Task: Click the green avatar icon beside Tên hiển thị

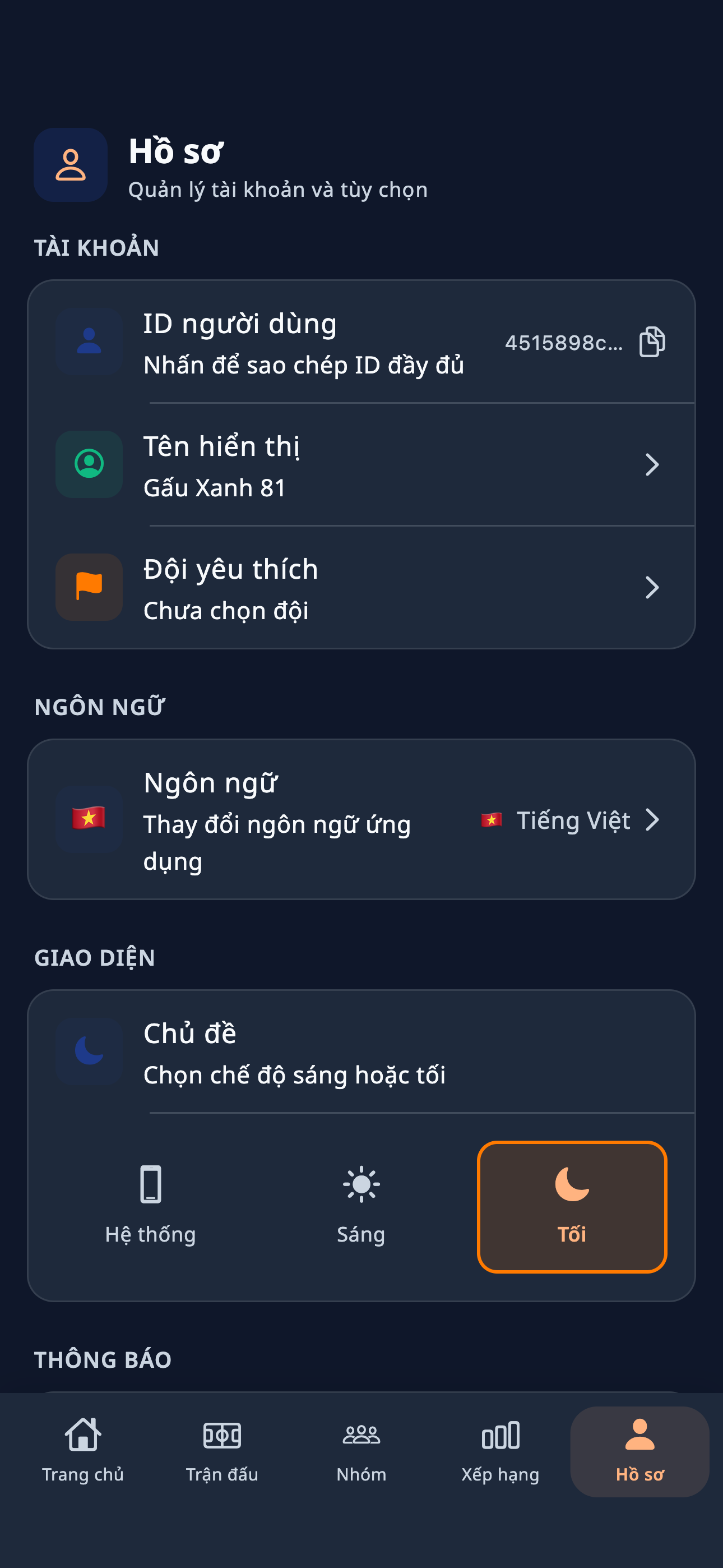Action: [x=89, y=464]
